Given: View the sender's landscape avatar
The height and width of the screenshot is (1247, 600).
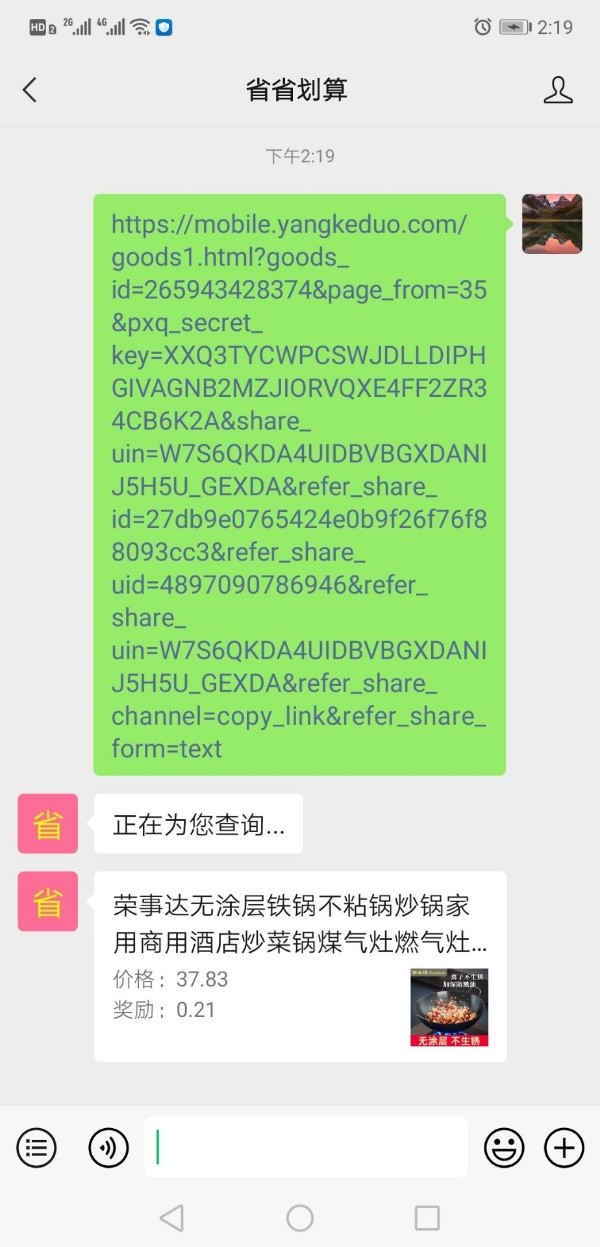Looking at the screenshot, I should point(552,224).
